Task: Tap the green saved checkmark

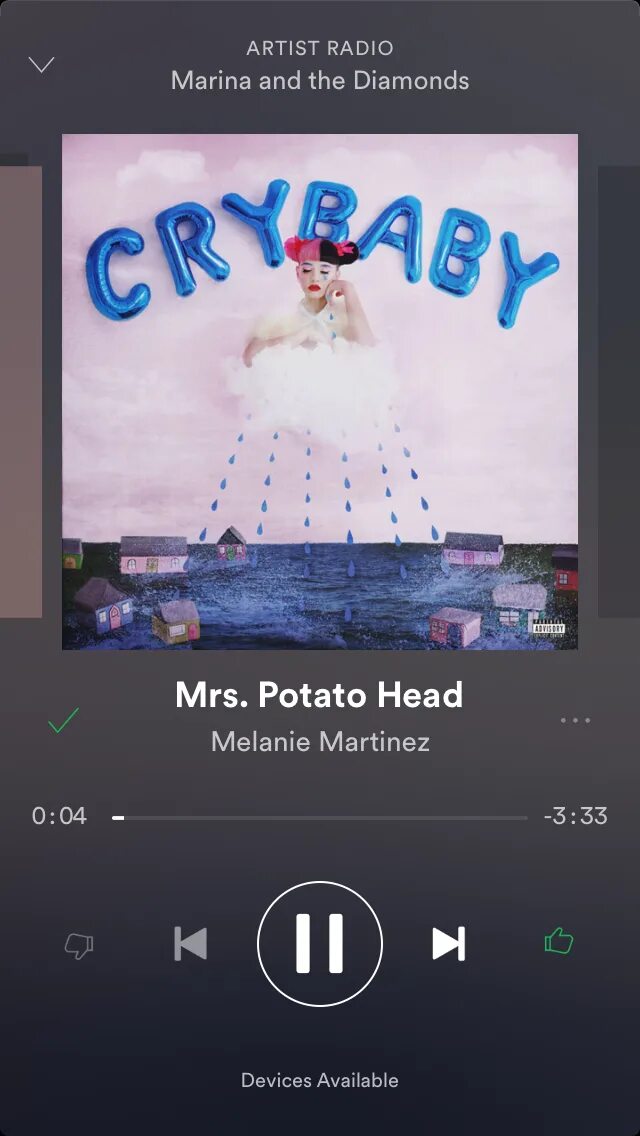Action: (x=63, y=720)
